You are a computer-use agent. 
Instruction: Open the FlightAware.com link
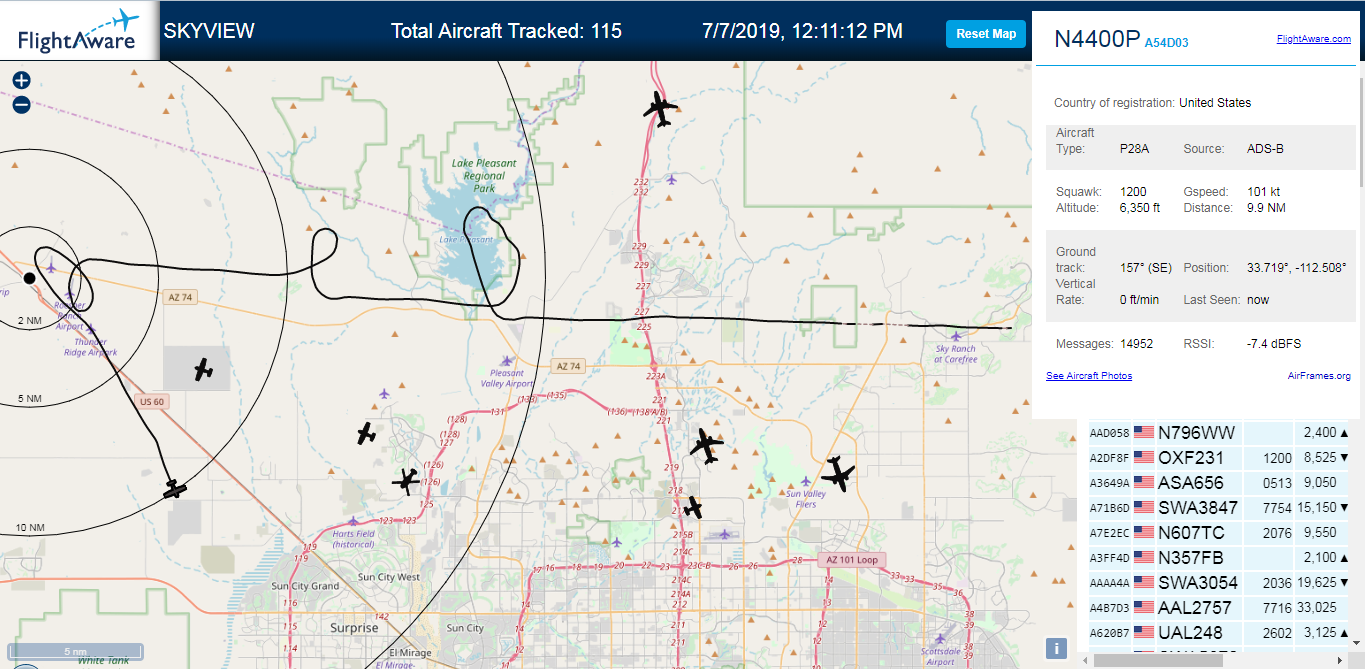point(1313,39)
